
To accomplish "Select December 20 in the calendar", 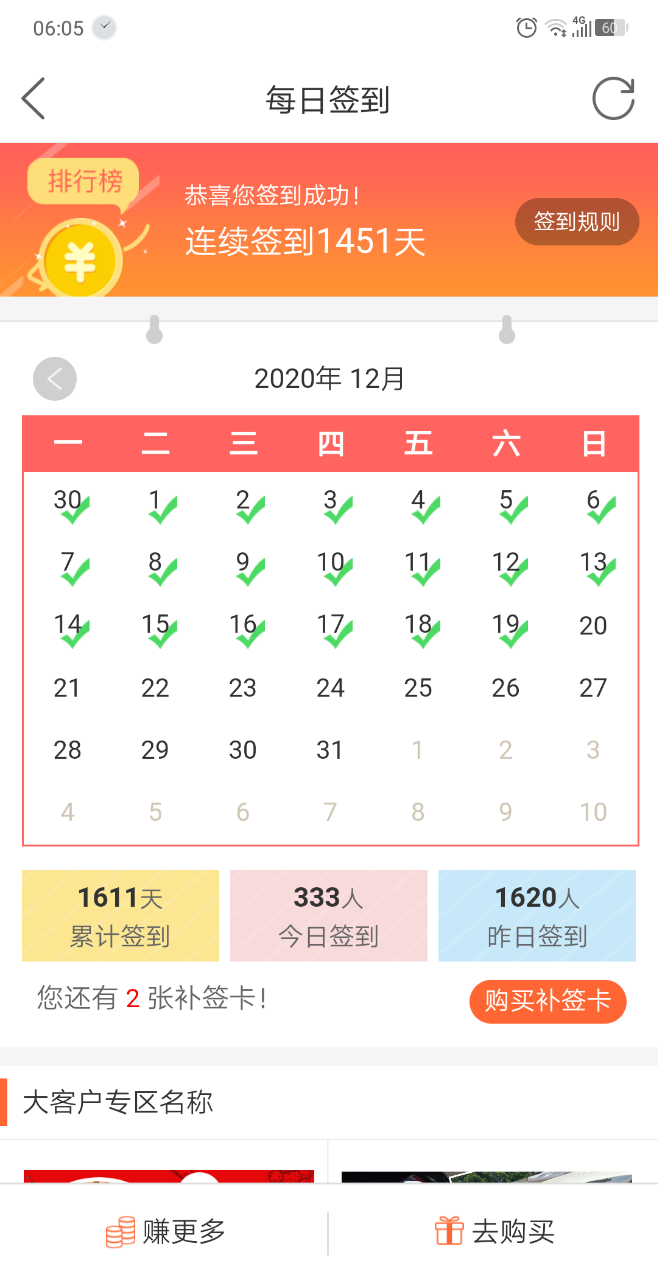I will click(593, 626).
